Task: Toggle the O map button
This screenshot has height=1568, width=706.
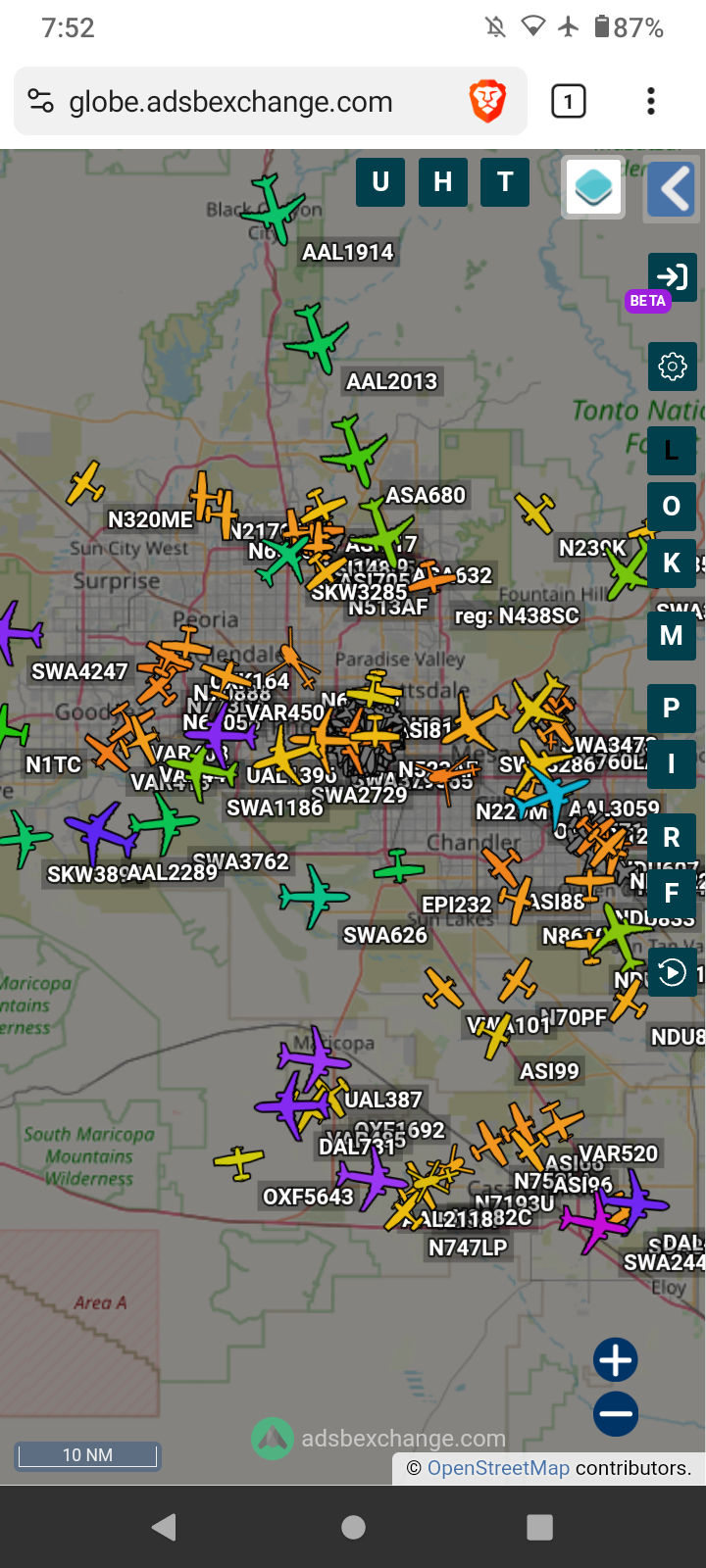Action: (672, 507)
